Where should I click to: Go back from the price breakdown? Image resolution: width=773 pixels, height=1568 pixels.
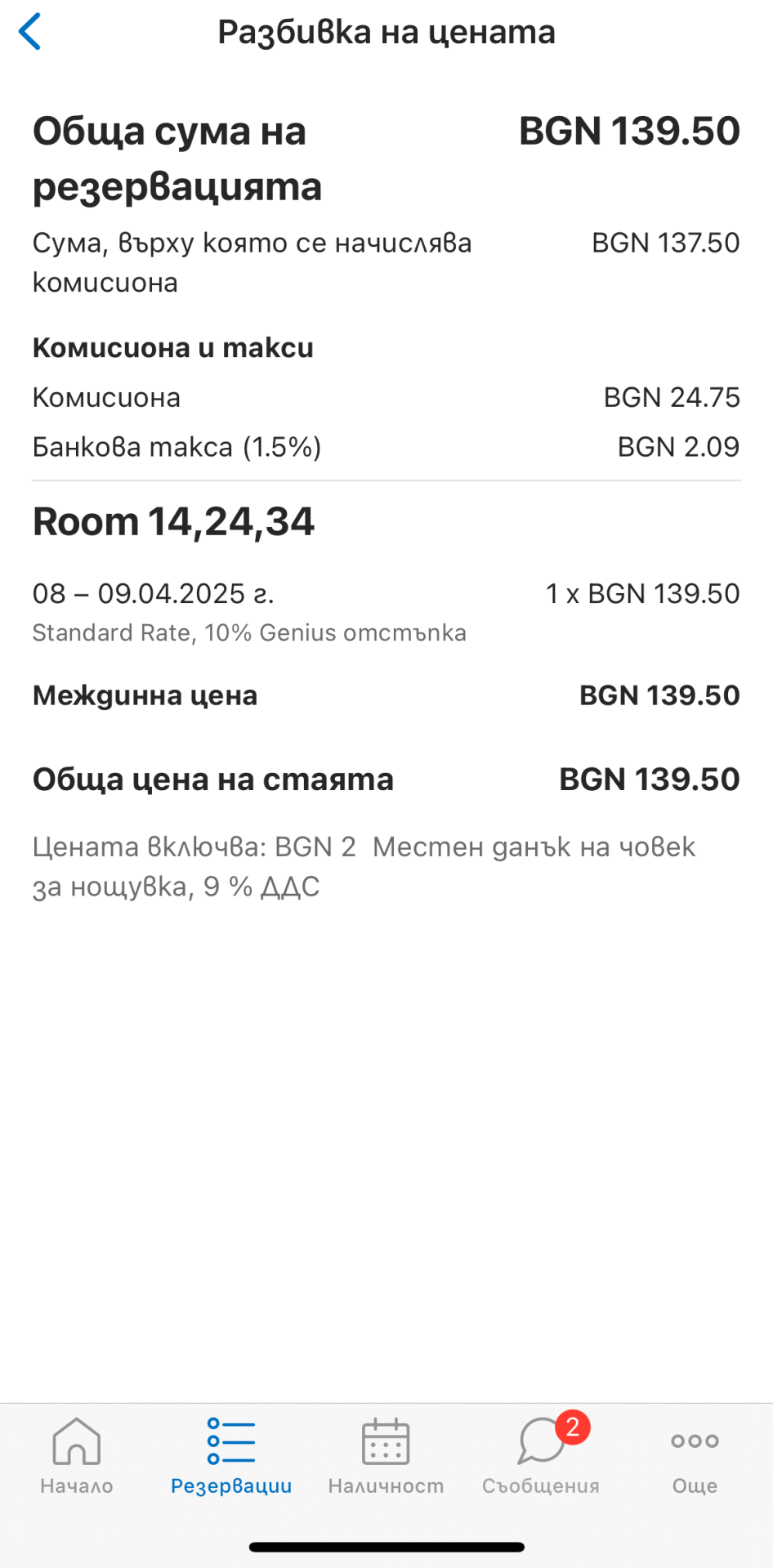point(30,33)
